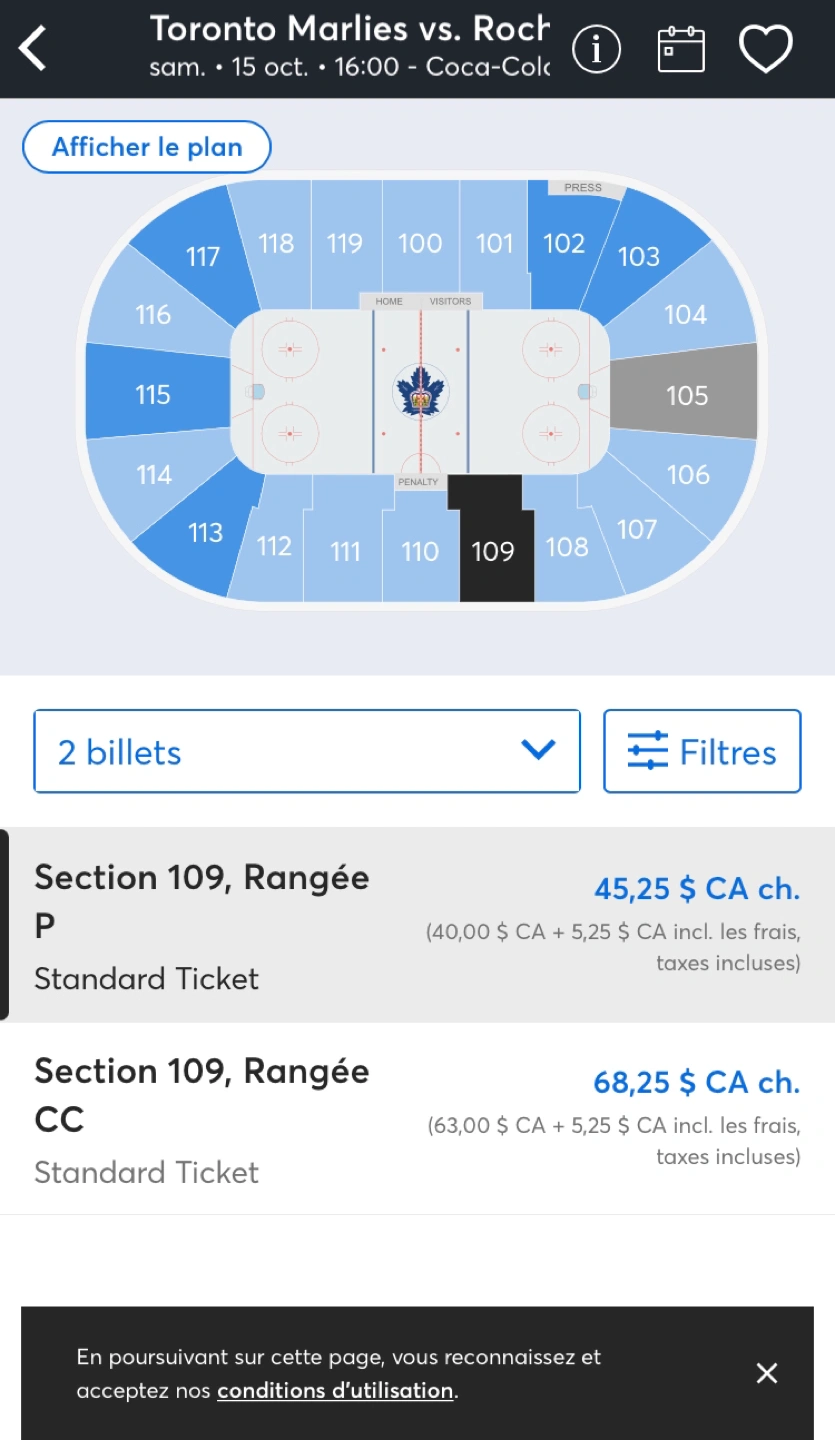Open the calendar icon
The image size is (835, 1440).
pyautogui.click(x=681, y=49)
